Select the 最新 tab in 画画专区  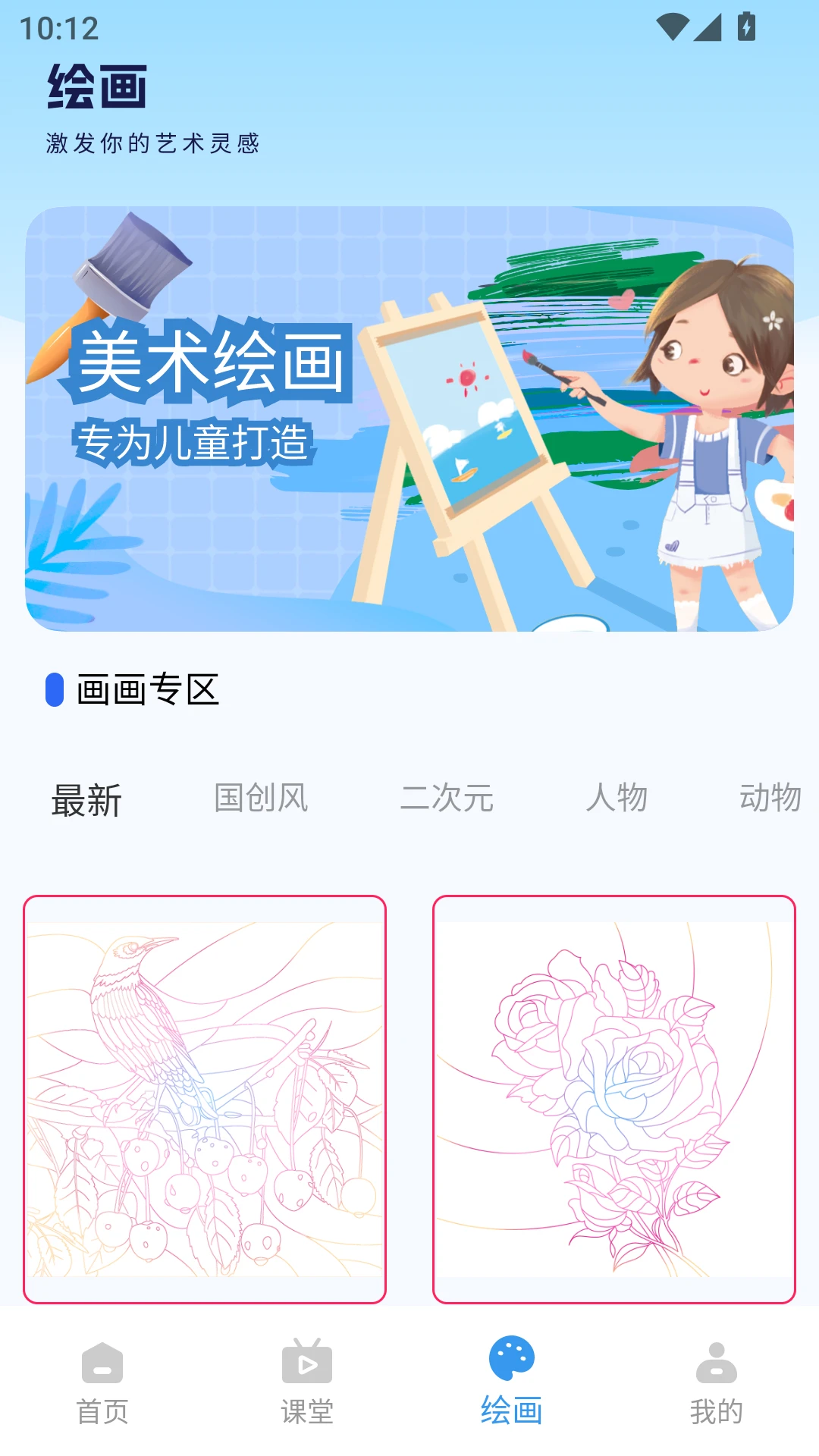(x=85, y=799)
